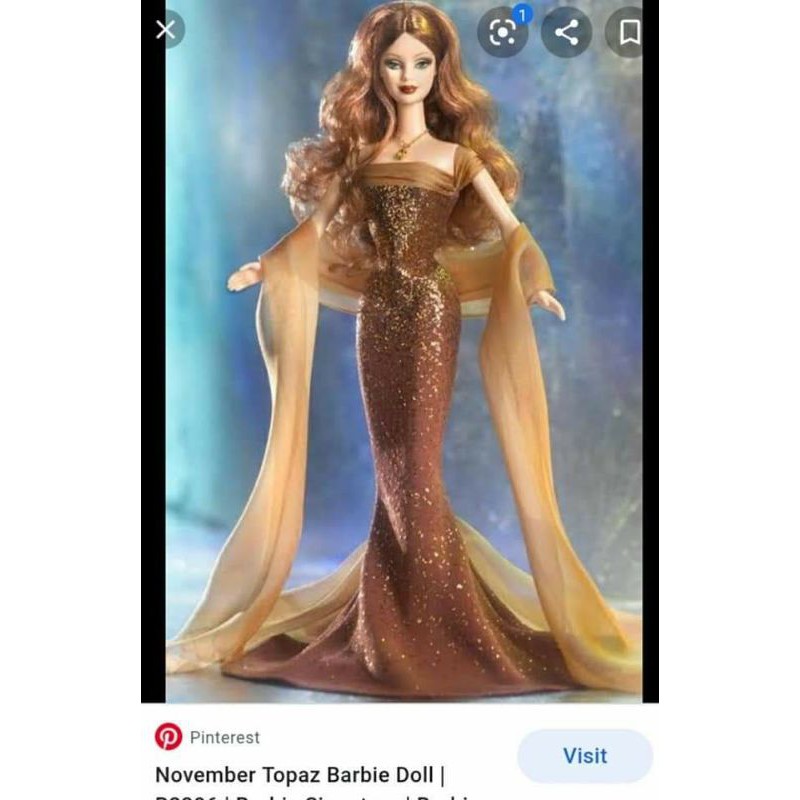Share this image

[x=566, y=32]
